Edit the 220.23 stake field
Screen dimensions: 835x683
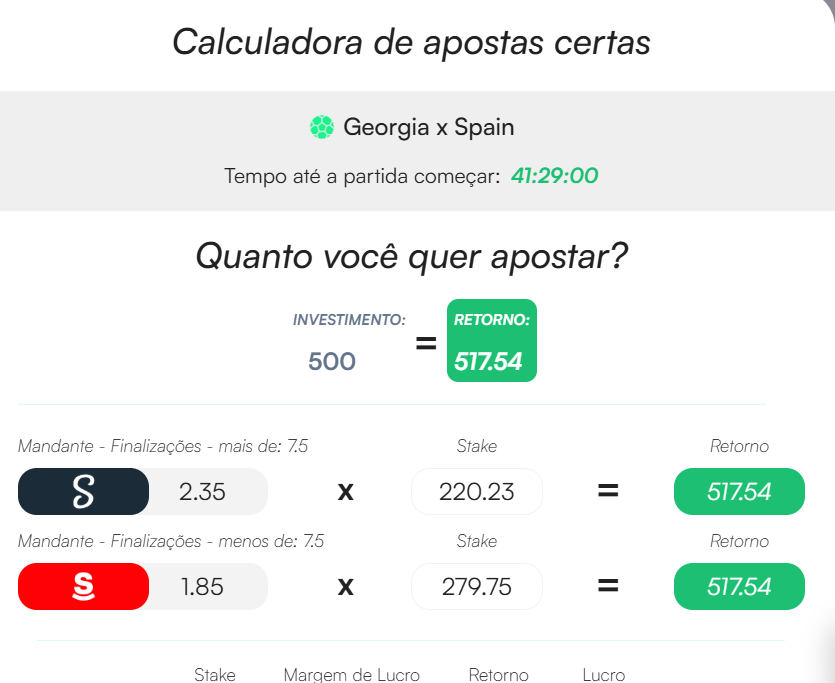(476, 491)
